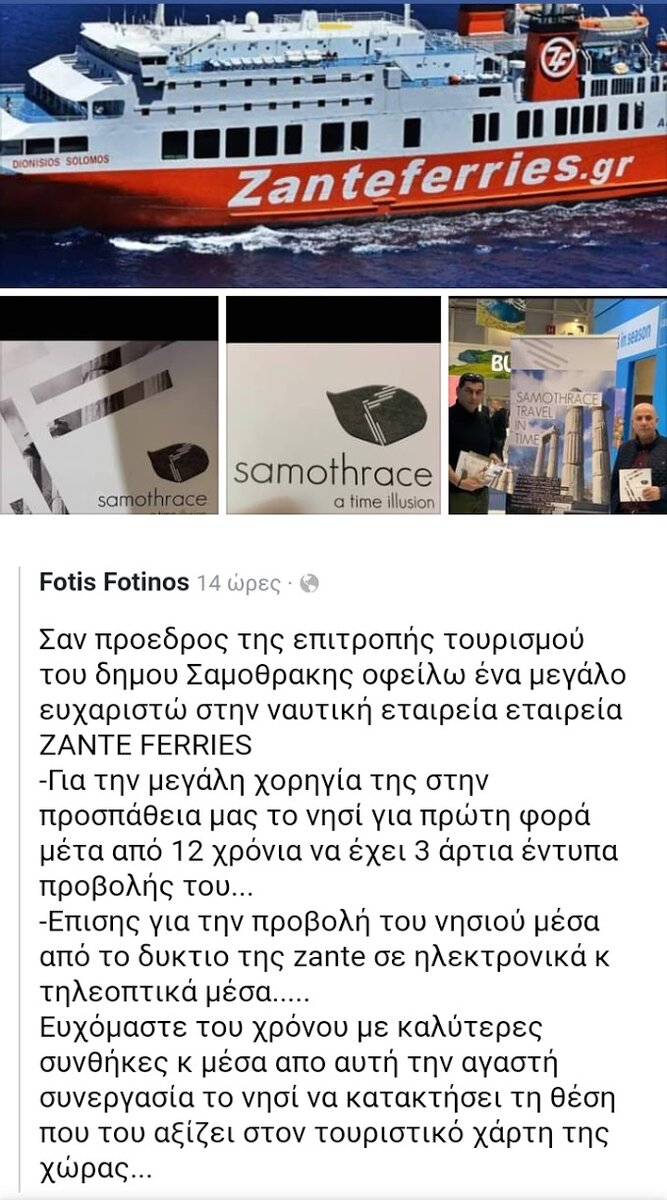667x1200 pixels.
Task: Open the samothrace a time illusion logo photo
Action: (333, 405)
